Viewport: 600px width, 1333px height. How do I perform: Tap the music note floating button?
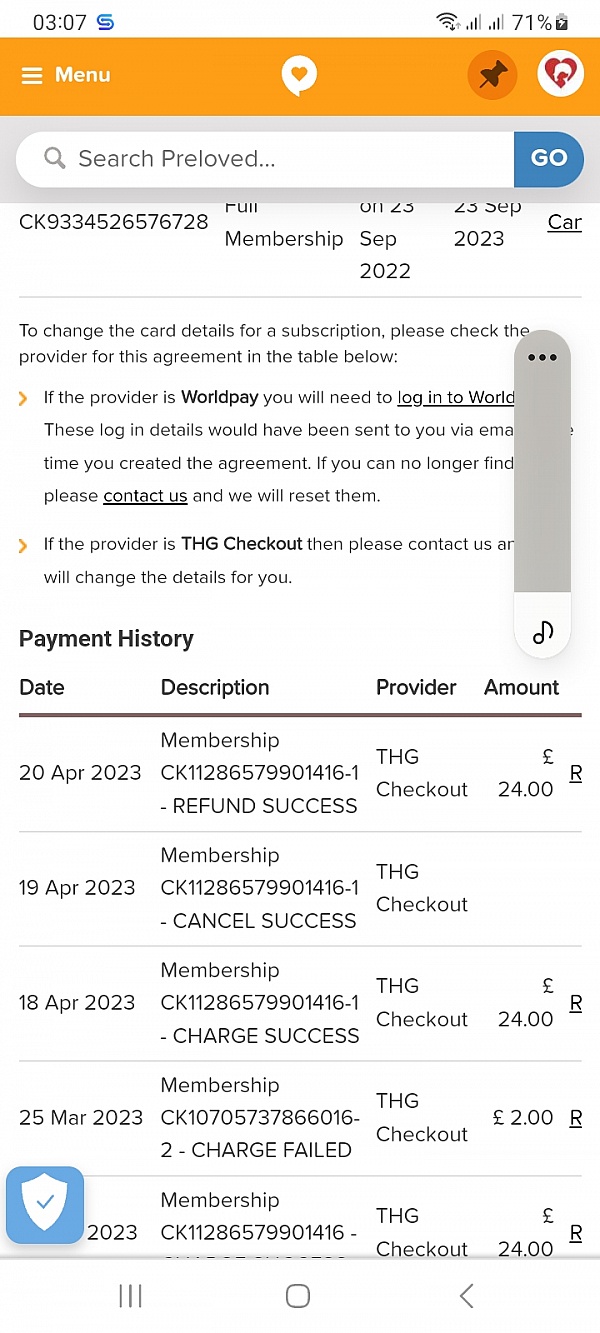coord(543,632)
